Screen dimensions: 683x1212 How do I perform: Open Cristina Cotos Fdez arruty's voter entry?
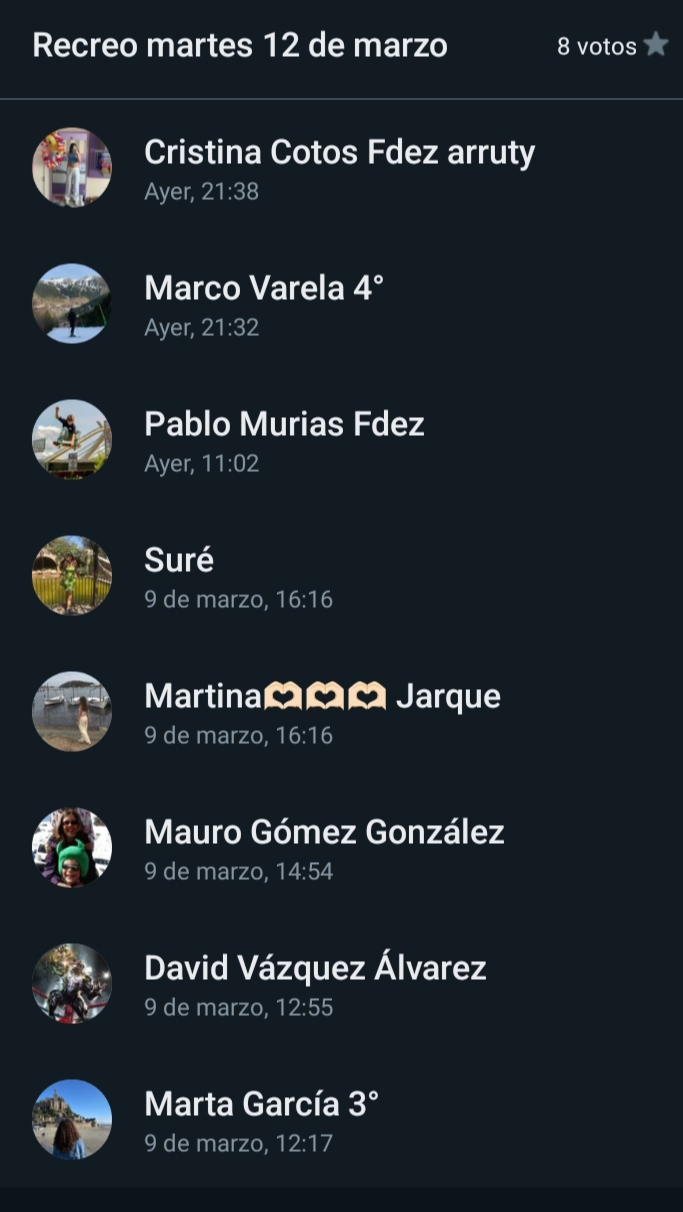click(339, 167)
